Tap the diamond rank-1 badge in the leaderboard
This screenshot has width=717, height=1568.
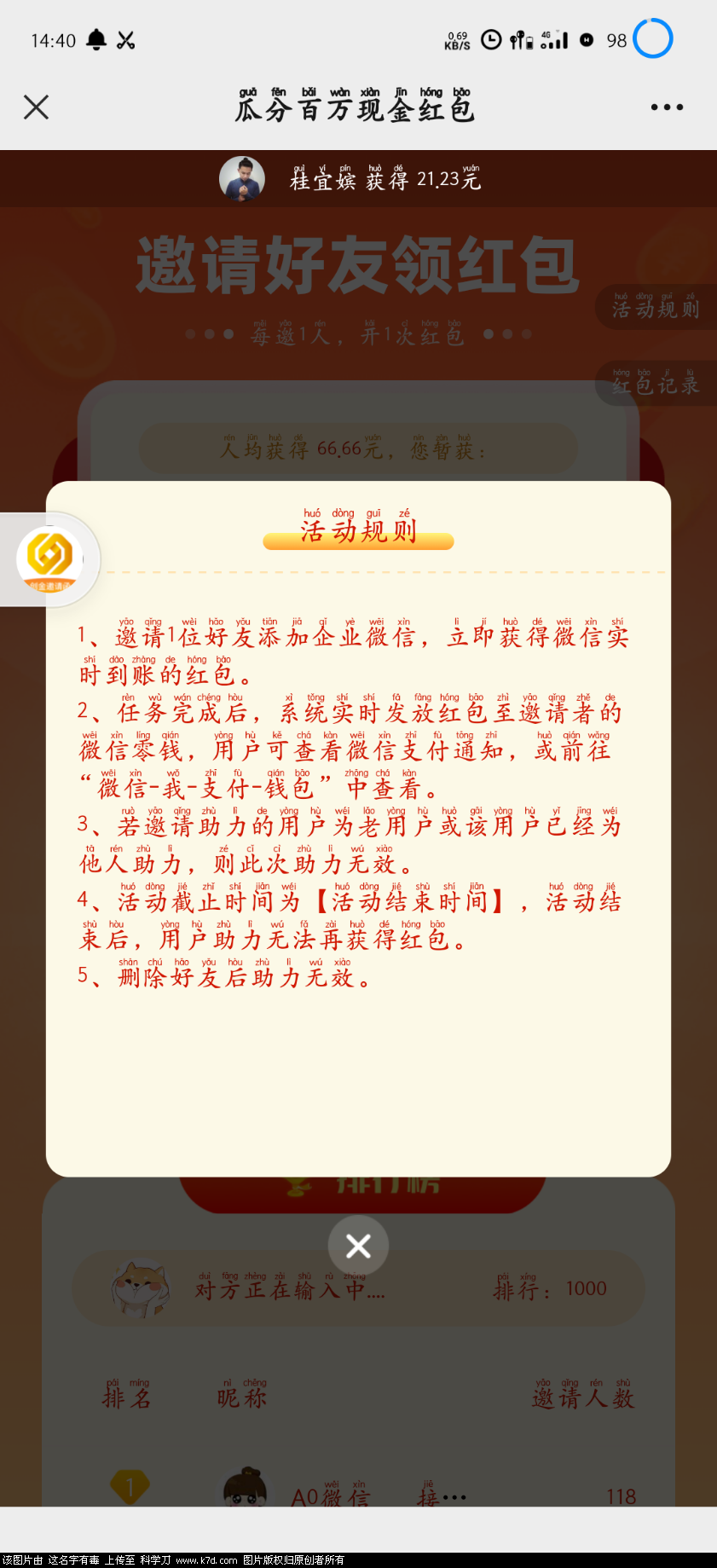pos(128,1488)
